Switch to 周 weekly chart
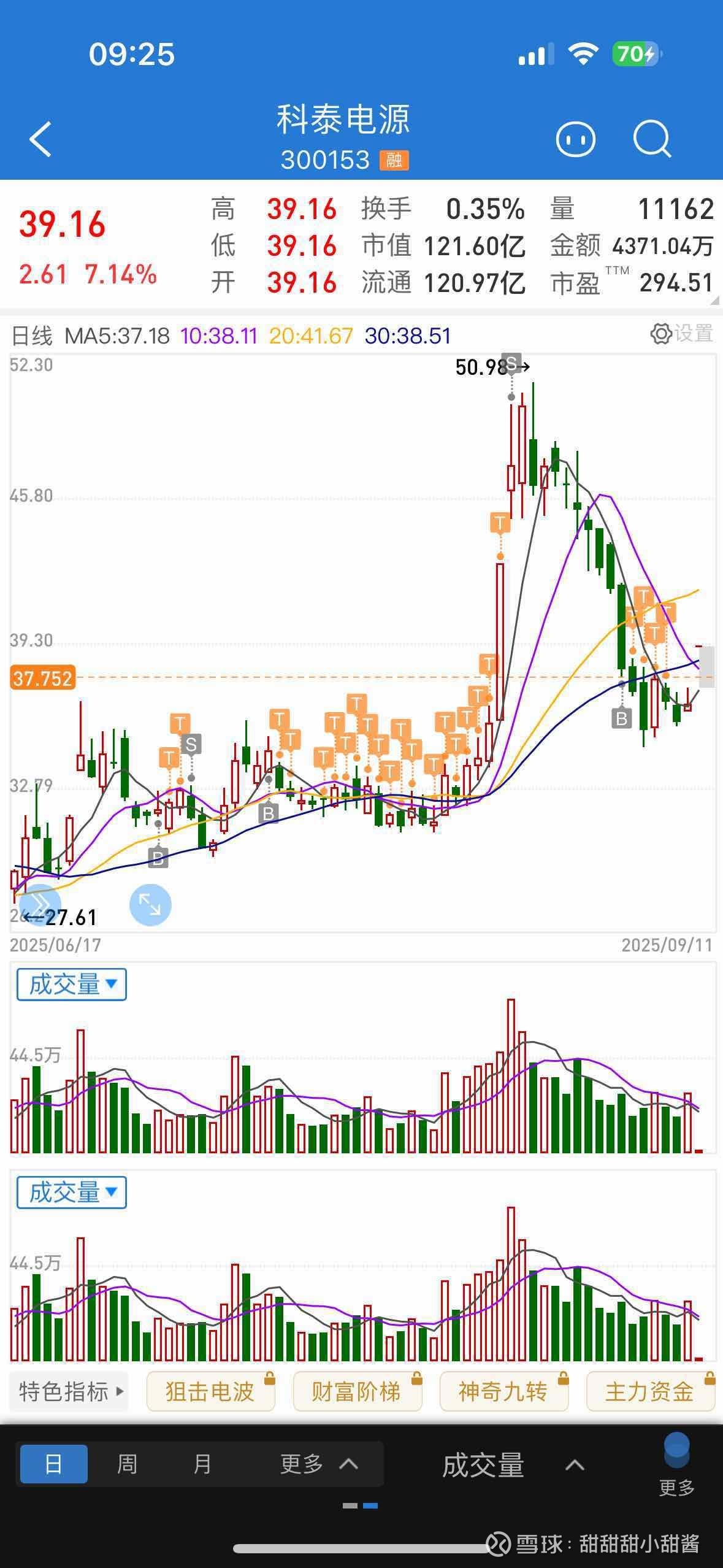The width and height of the screenshot is (723, 1568). pos(127,1464)
